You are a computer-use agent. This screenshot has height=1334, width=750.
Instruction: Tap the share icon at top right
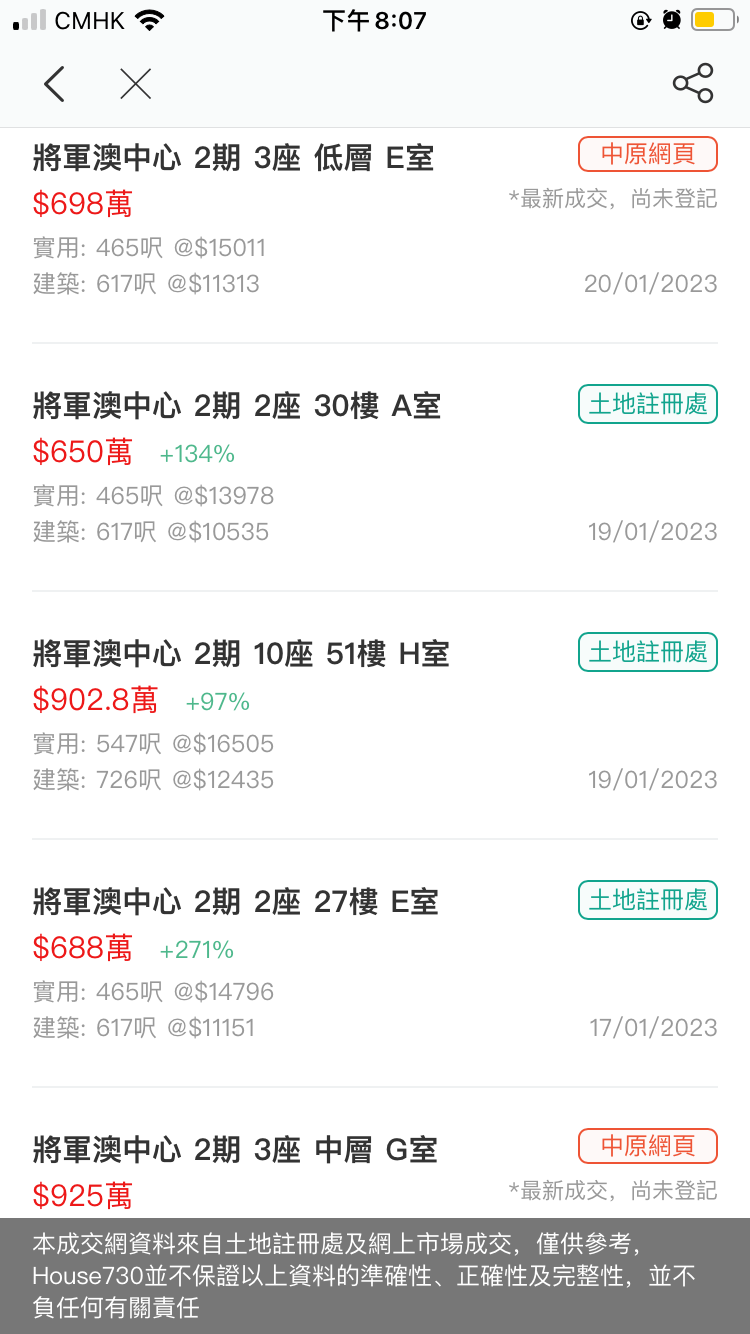coord(691,84)
